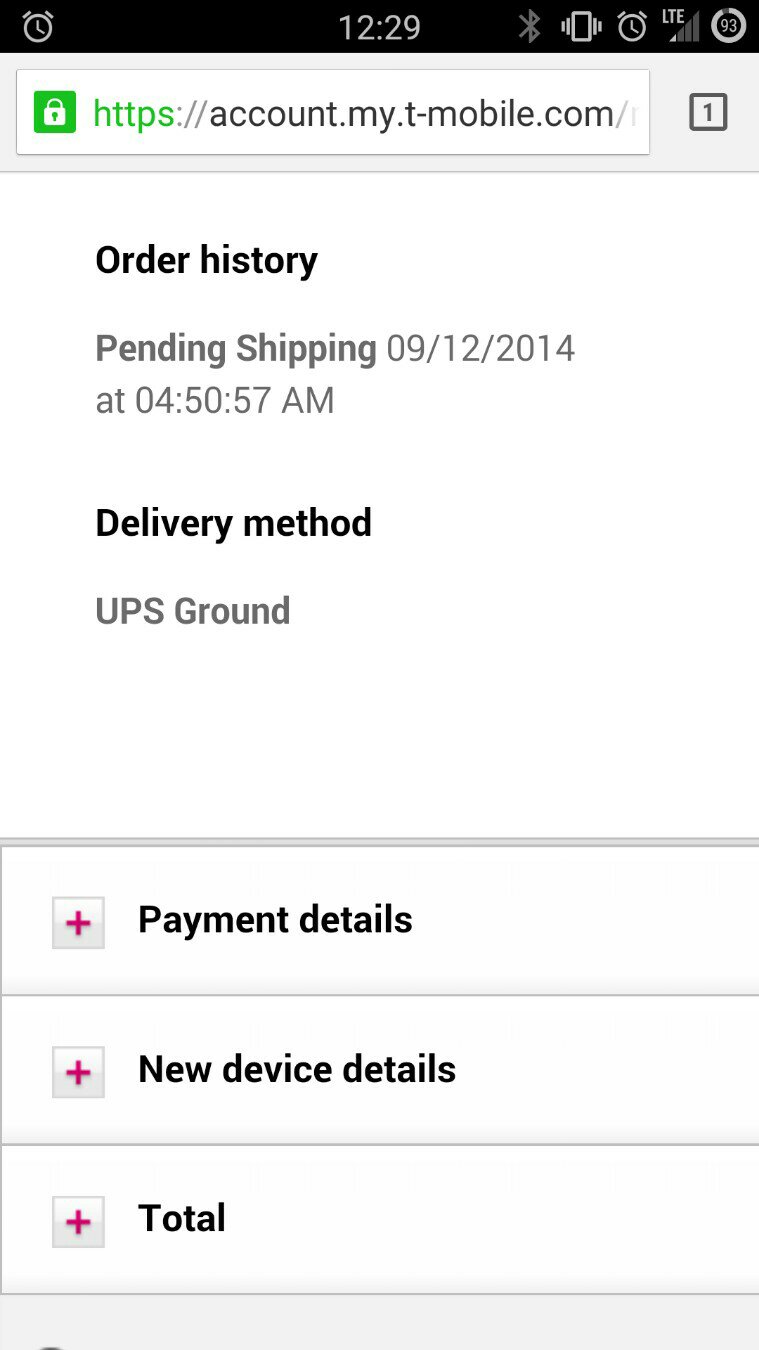The image size is (759, 1350).
Task: Expand the Payment details section
Action: pyautogui.click(x=78, y=922)
